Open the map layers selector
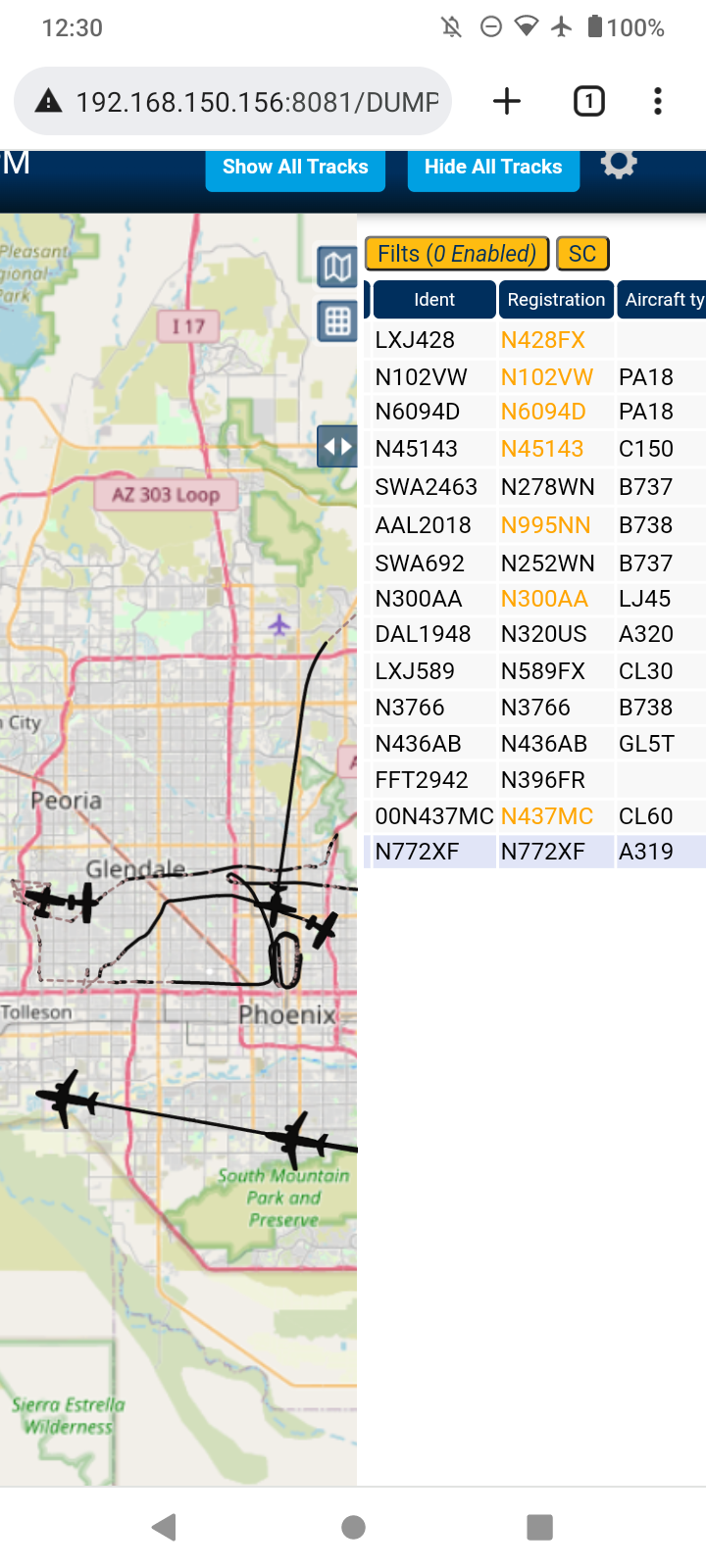This screenshot has width=706, height=1568. click(337, 267)
